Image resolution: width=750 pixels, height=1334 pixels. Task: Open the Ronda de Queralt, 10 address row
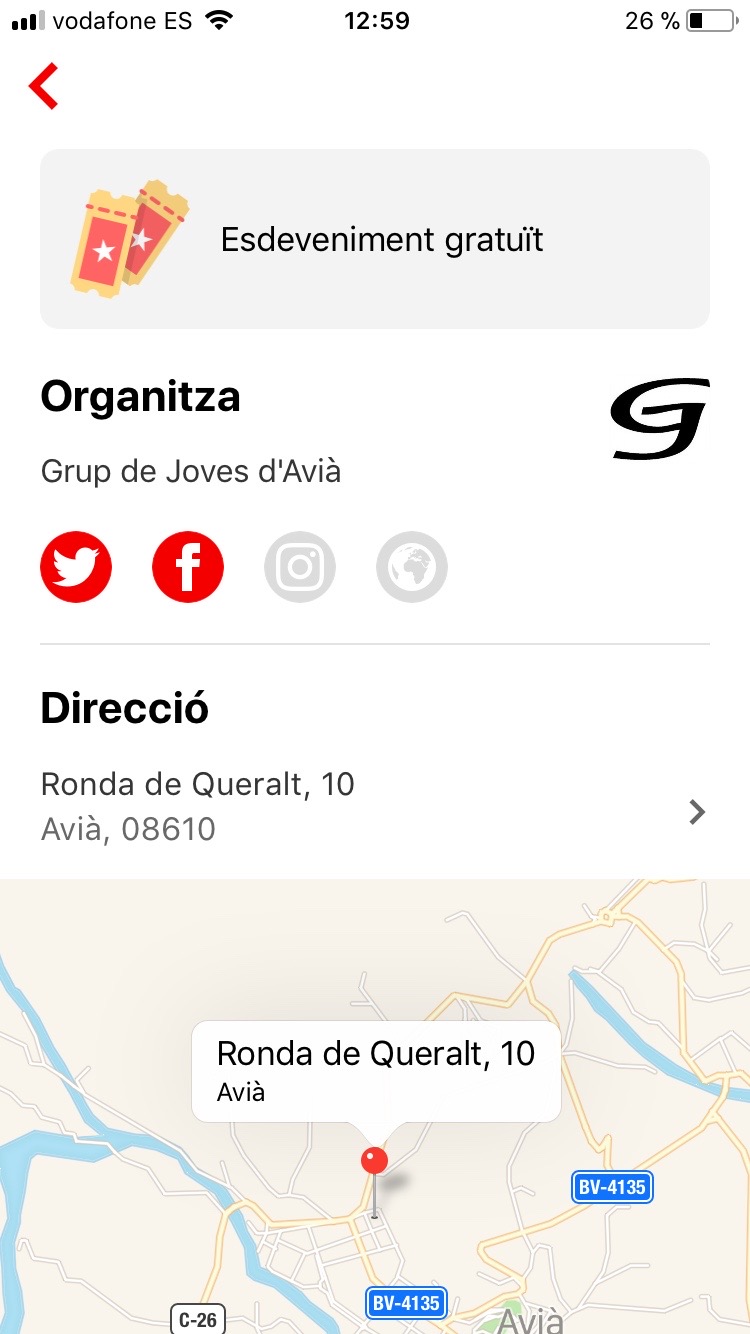tap(374, 807)
